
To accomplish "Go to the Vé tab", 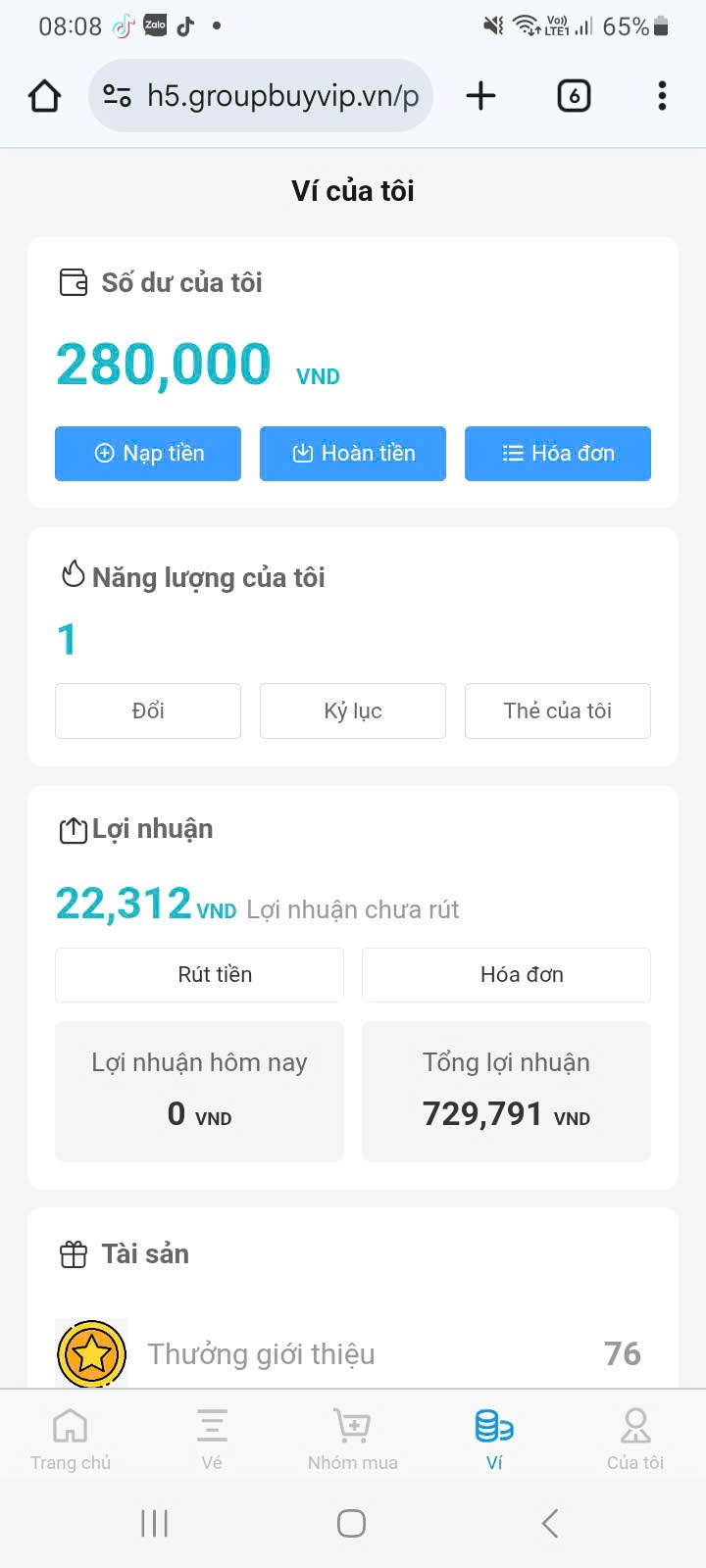I will (x=212, y=1439).
